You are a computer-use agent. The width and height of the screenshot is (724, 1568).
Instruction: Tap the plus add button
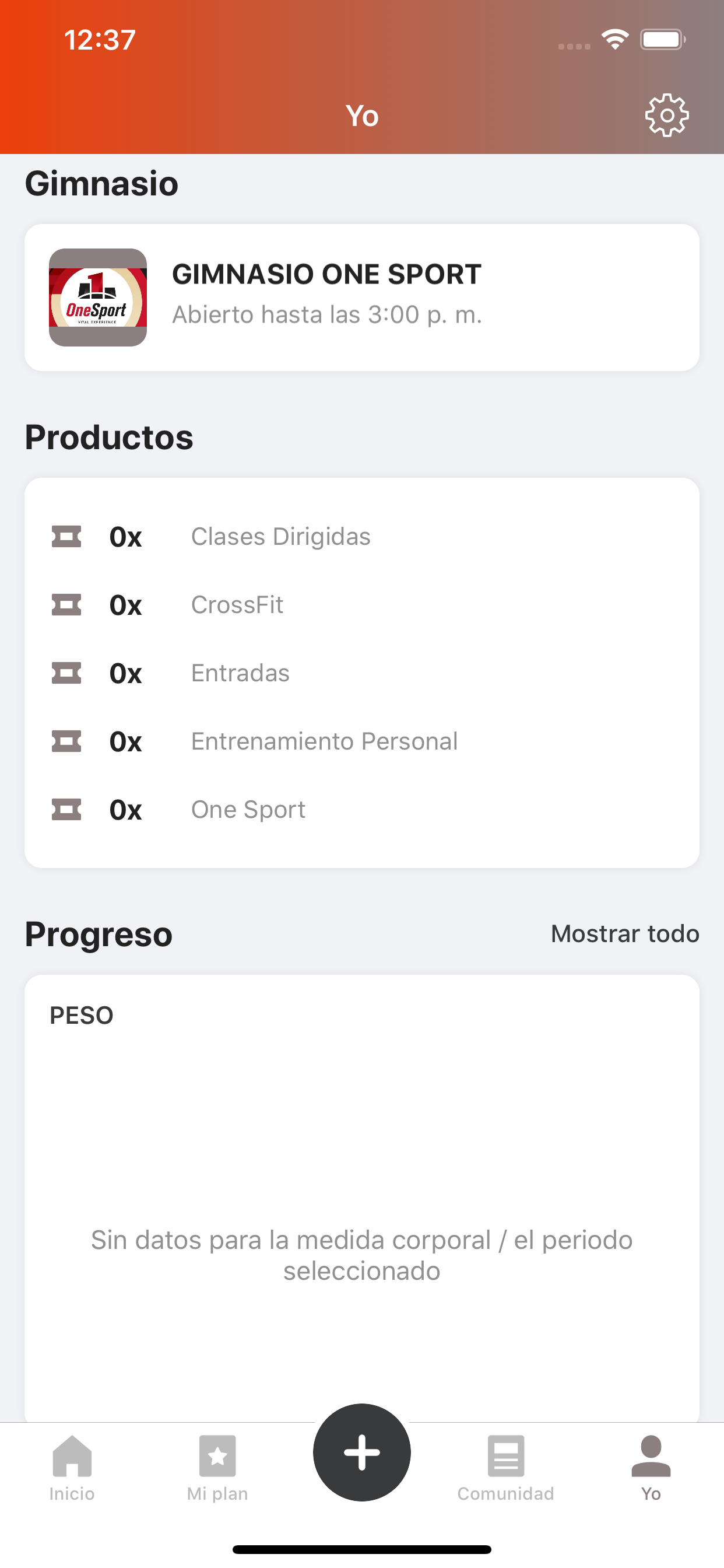[x=362, y=1452]
